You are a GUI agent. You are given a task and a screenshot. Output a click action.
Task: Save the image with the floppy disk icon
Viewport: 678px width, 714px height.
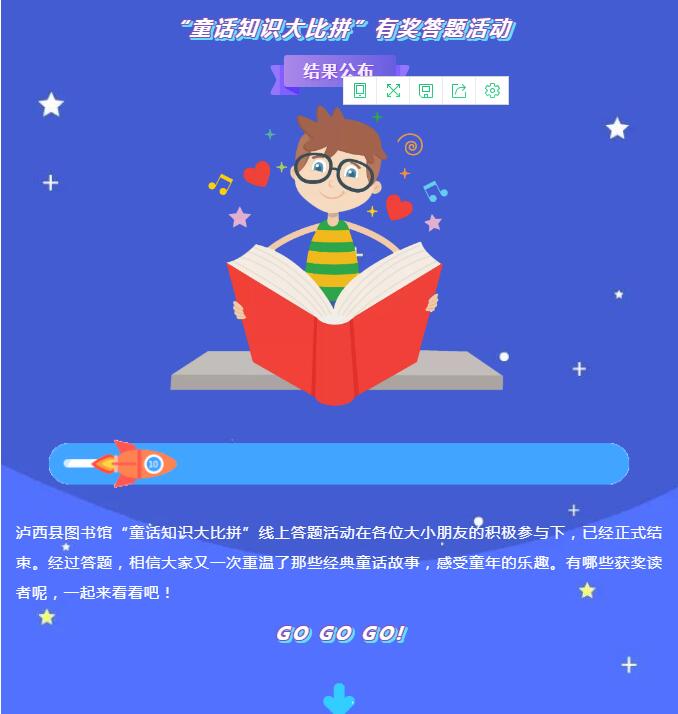[x=426, y=91]
